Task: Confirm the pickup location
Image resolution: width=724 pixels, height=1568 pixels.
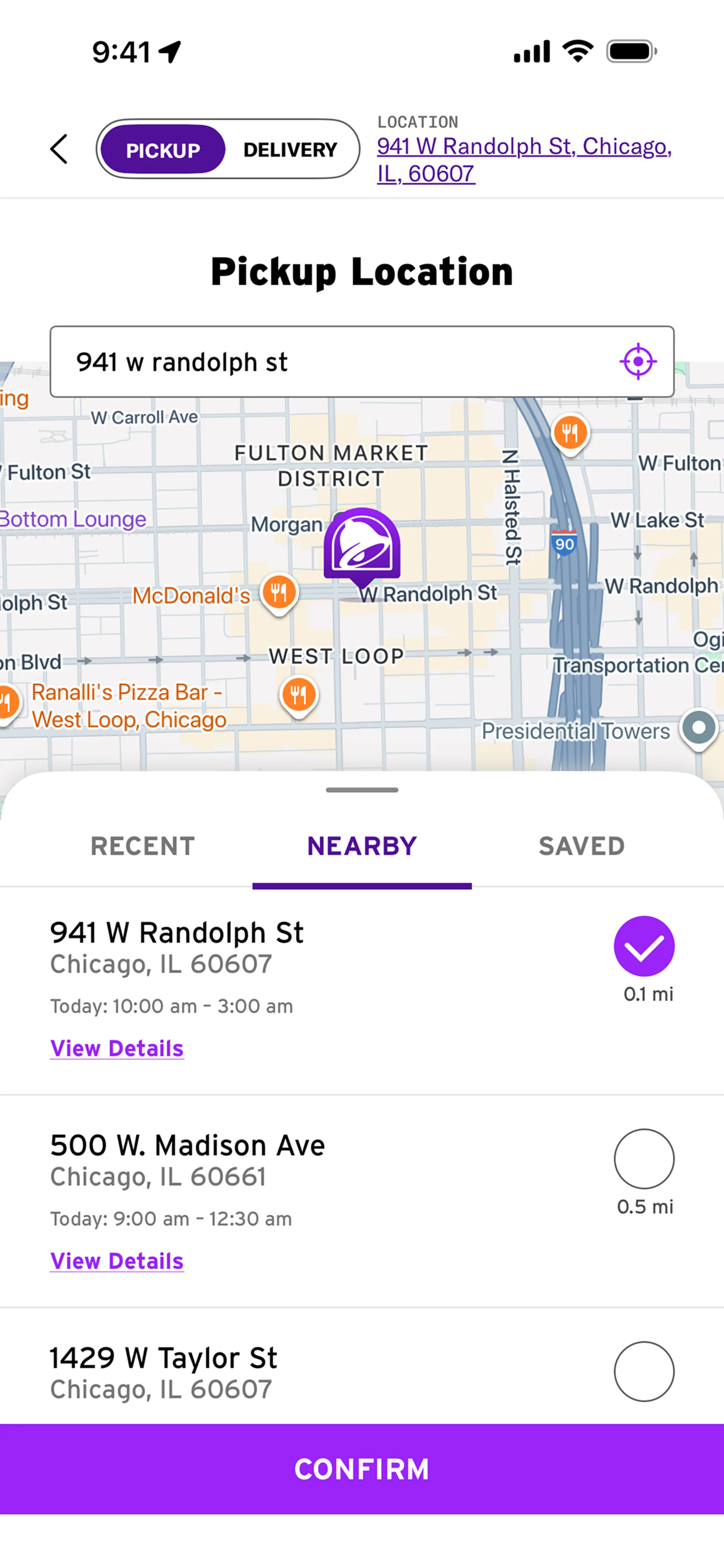Action: coord(362,1469)
